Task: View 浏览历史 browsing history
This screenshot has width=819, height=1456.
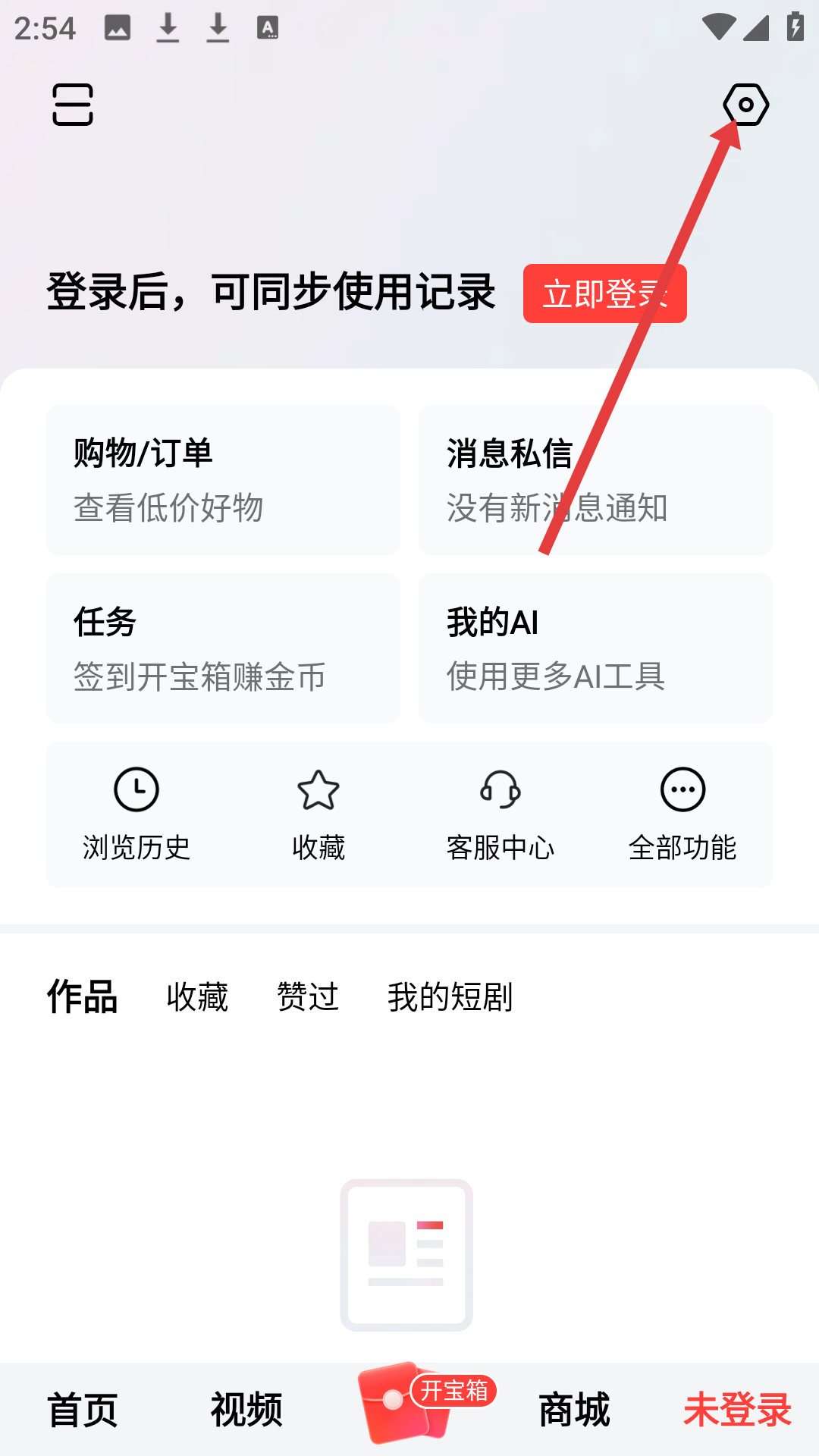Action: pyautogui.click(x=136, y=814)
